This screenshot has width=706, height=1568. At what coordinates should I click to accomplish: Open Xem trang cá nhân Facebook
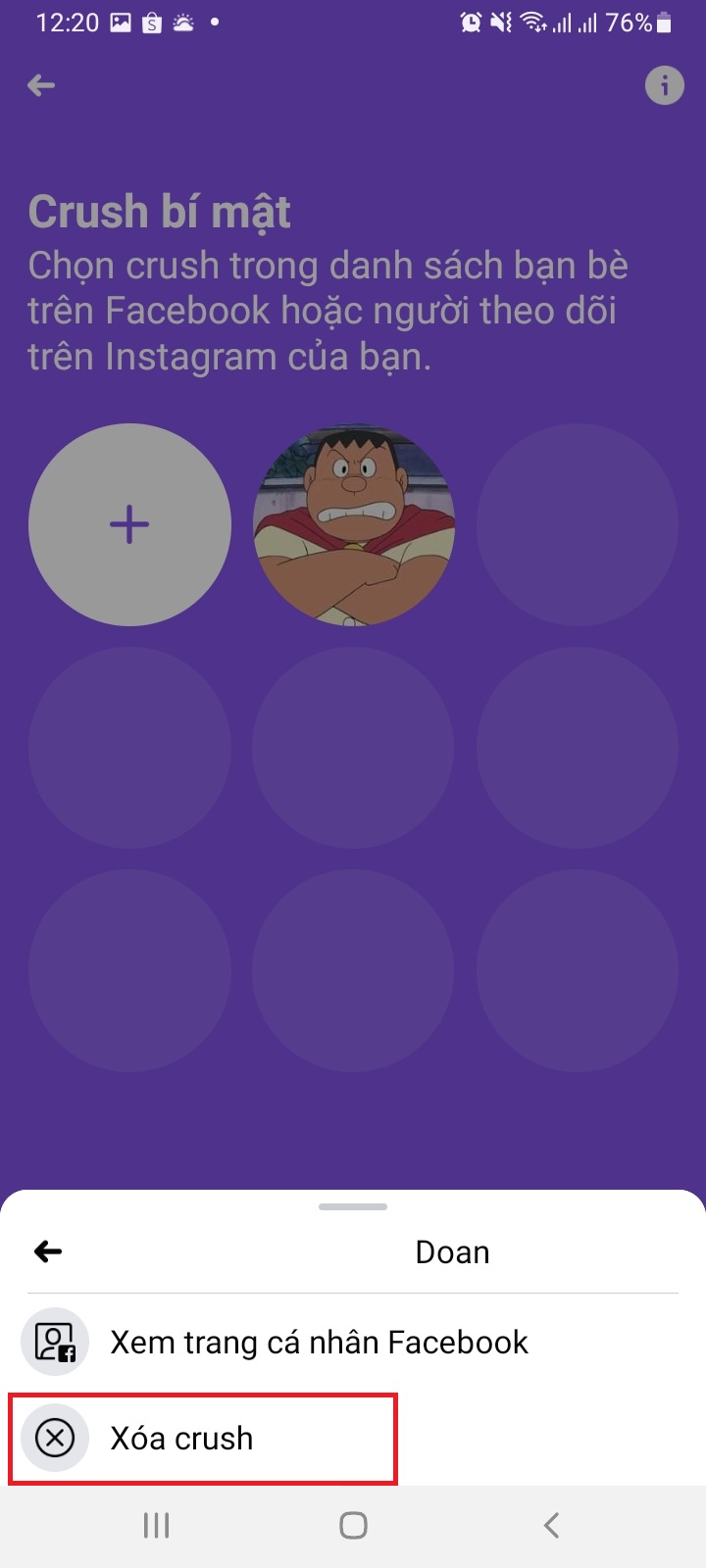[319, 1343]
